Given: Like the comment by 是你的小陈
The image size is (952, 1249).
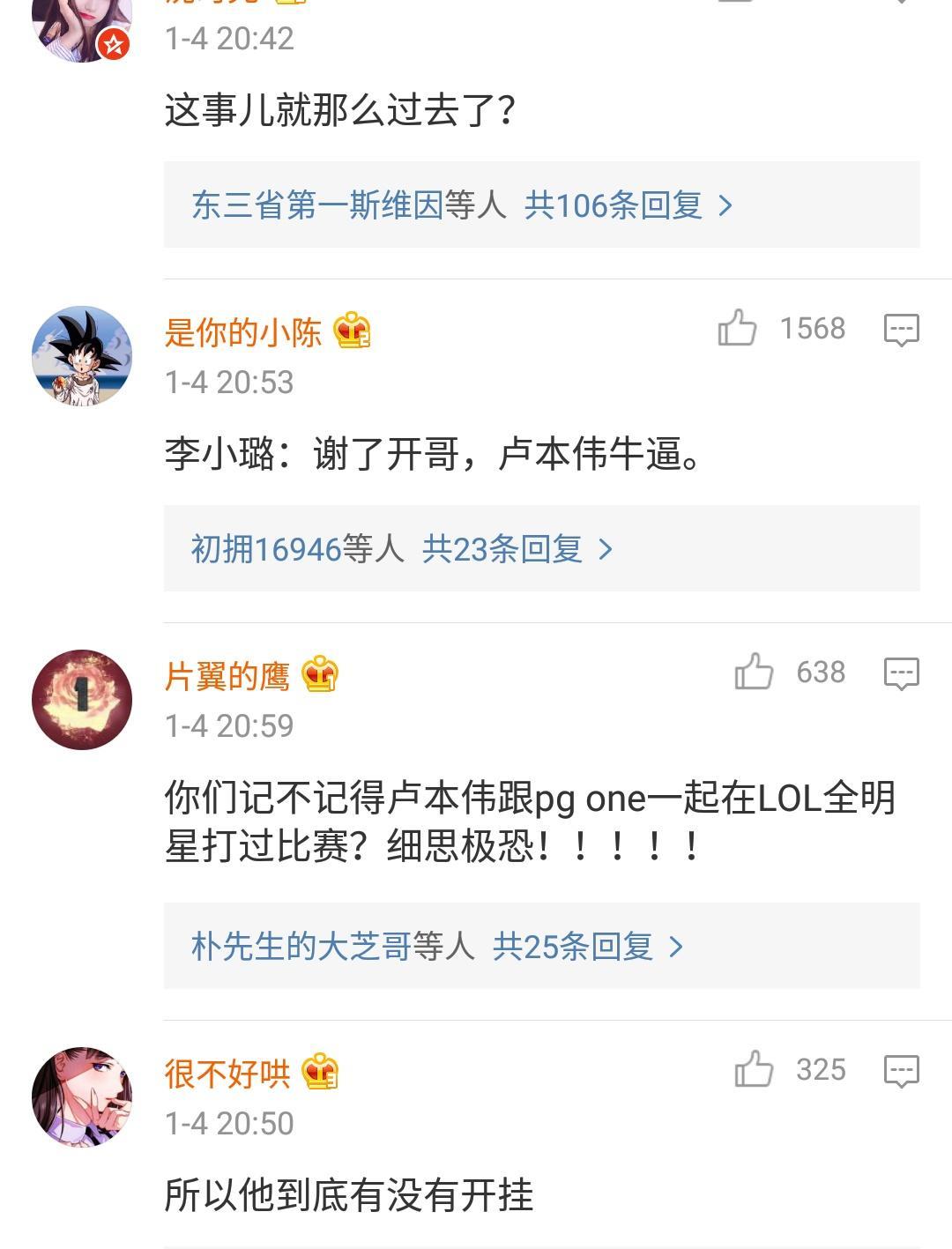Looking at the screenshot, I should tap(738, 329).
